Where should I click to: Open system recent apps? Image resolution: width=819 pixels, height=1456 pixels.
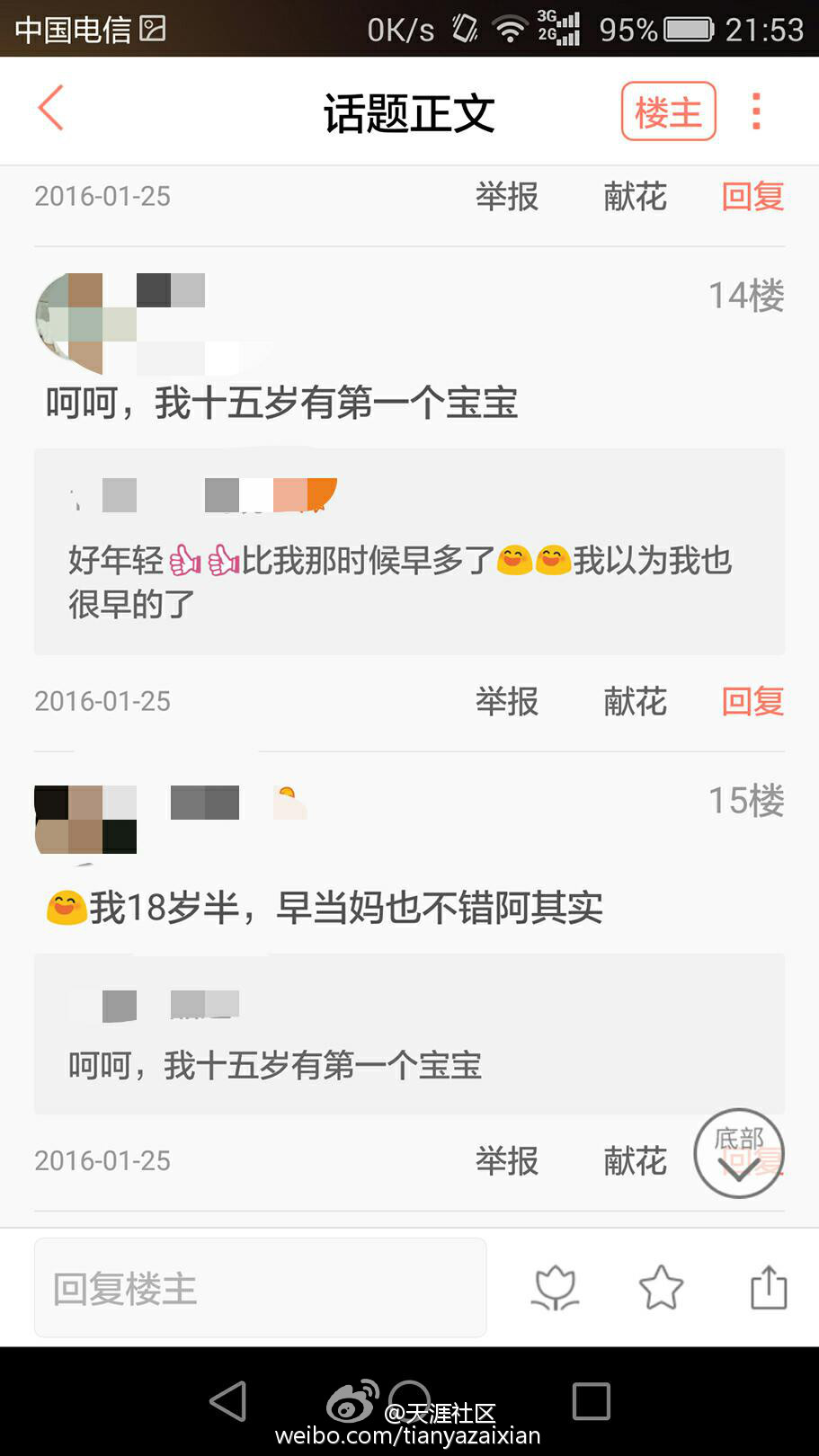591,1400
